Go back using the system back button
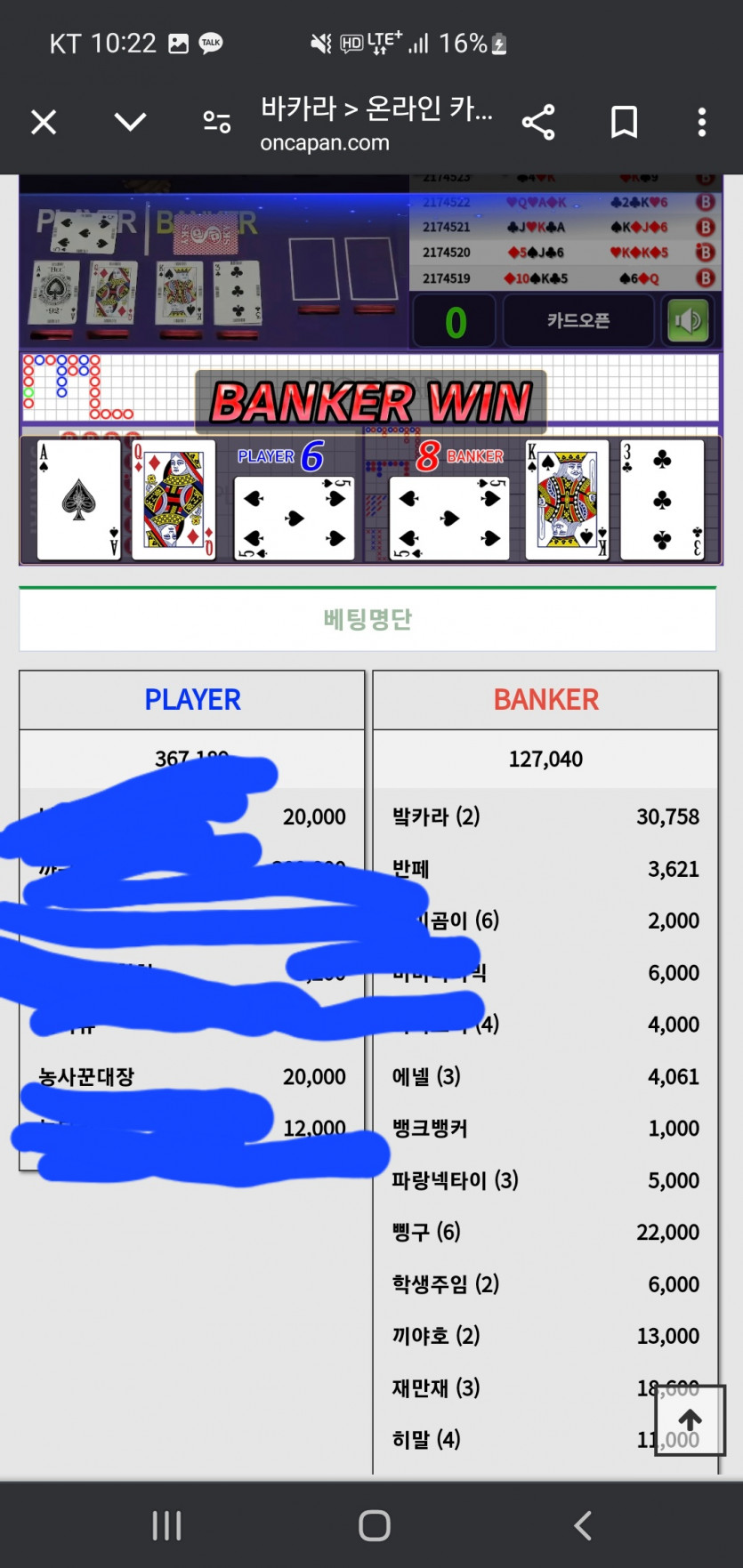 [583, 1525]
